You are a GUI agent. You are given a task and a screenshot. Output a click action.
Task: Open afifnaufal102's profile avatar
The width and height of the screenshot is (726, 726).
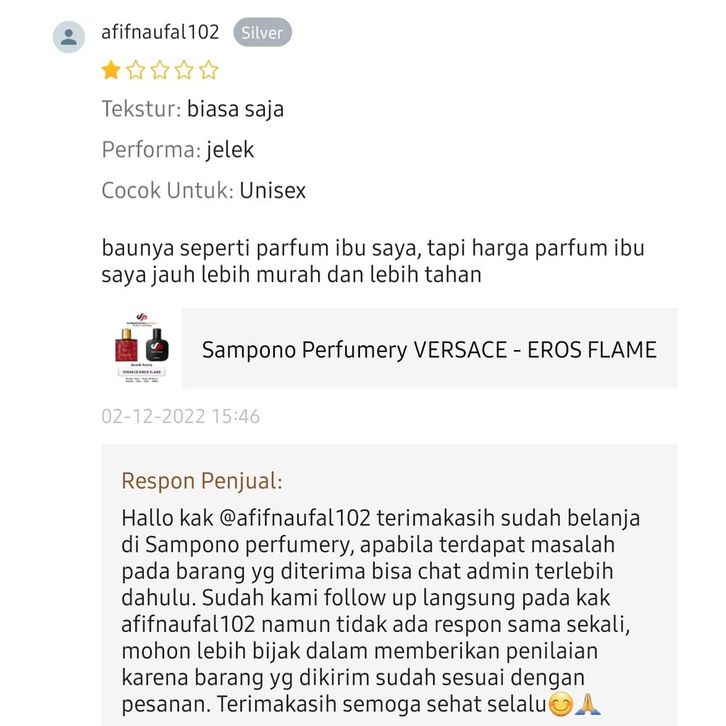pyautogui.click(x=69, y=37)
